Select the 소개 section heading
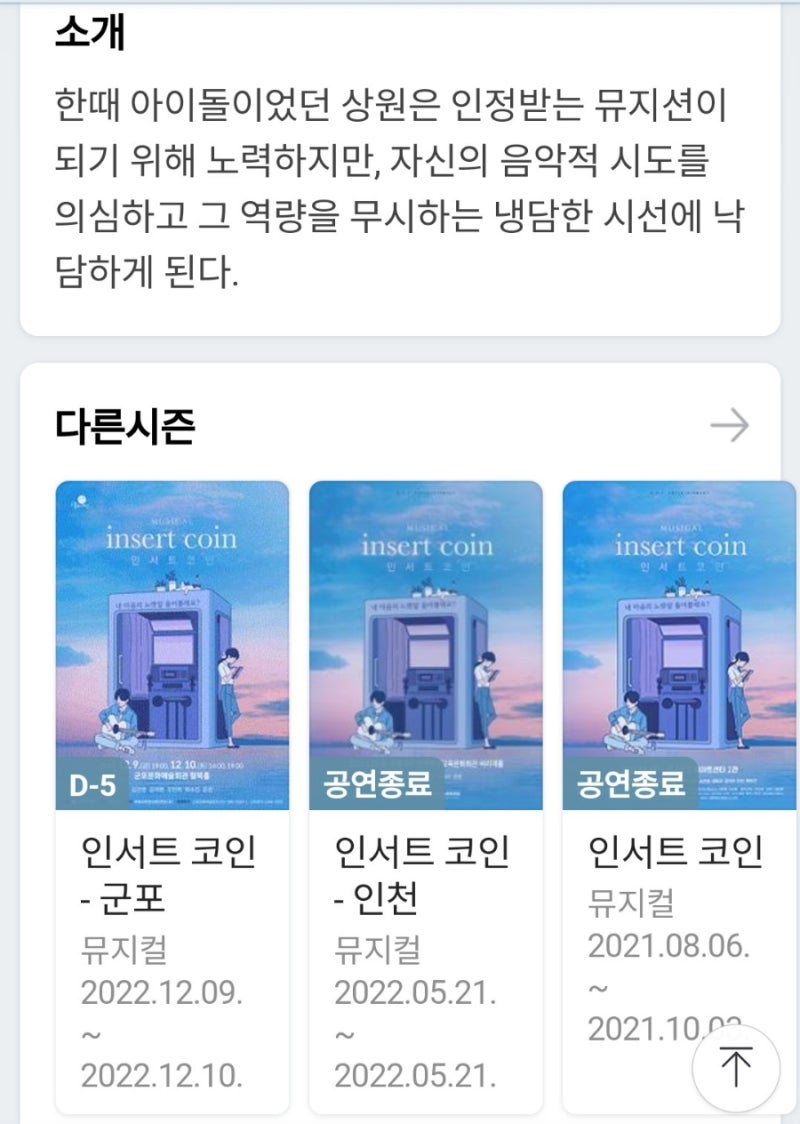 pyautogui.click(x=85, y=31)
